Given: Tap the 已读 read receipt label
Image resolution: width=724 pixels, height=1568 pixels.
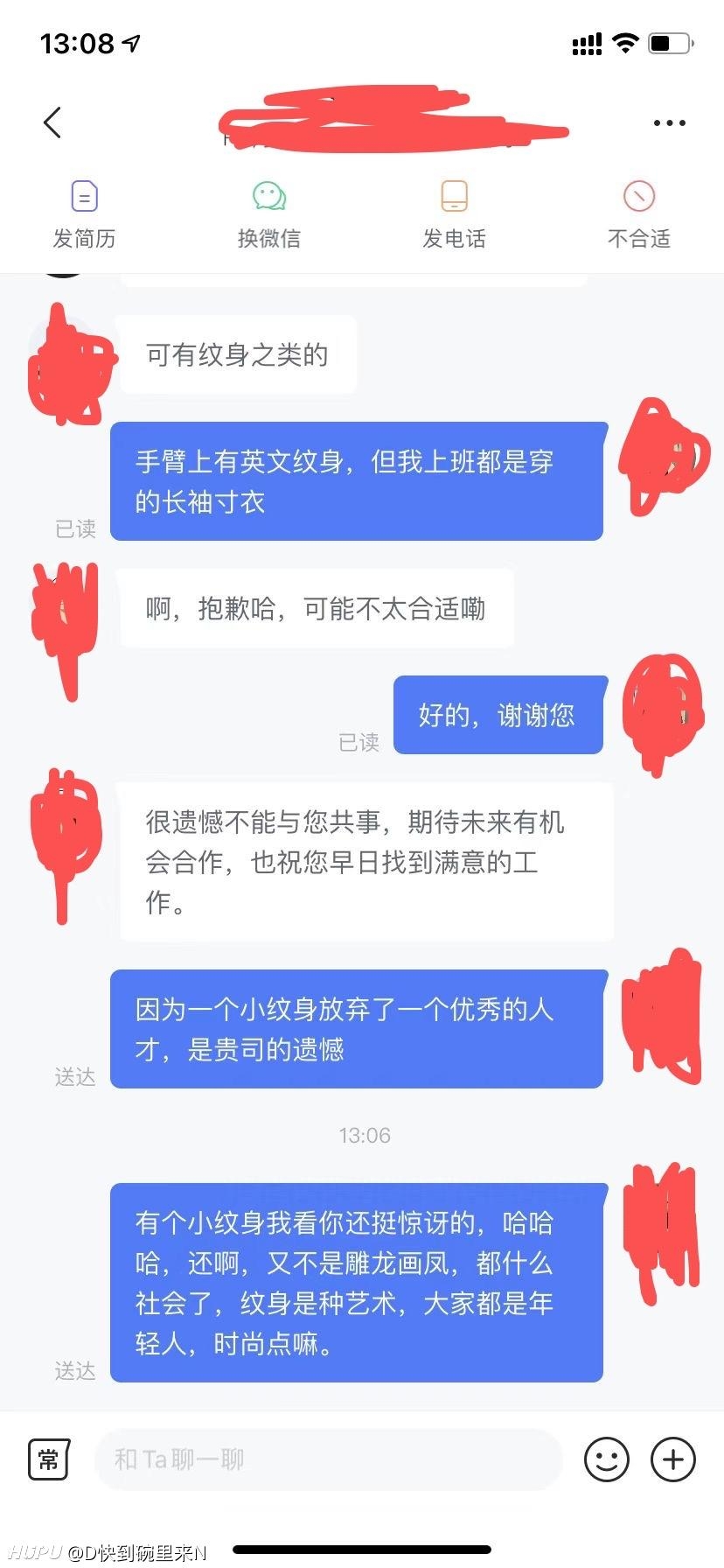Looking at the screenshot, I should [x=76, y=529].
